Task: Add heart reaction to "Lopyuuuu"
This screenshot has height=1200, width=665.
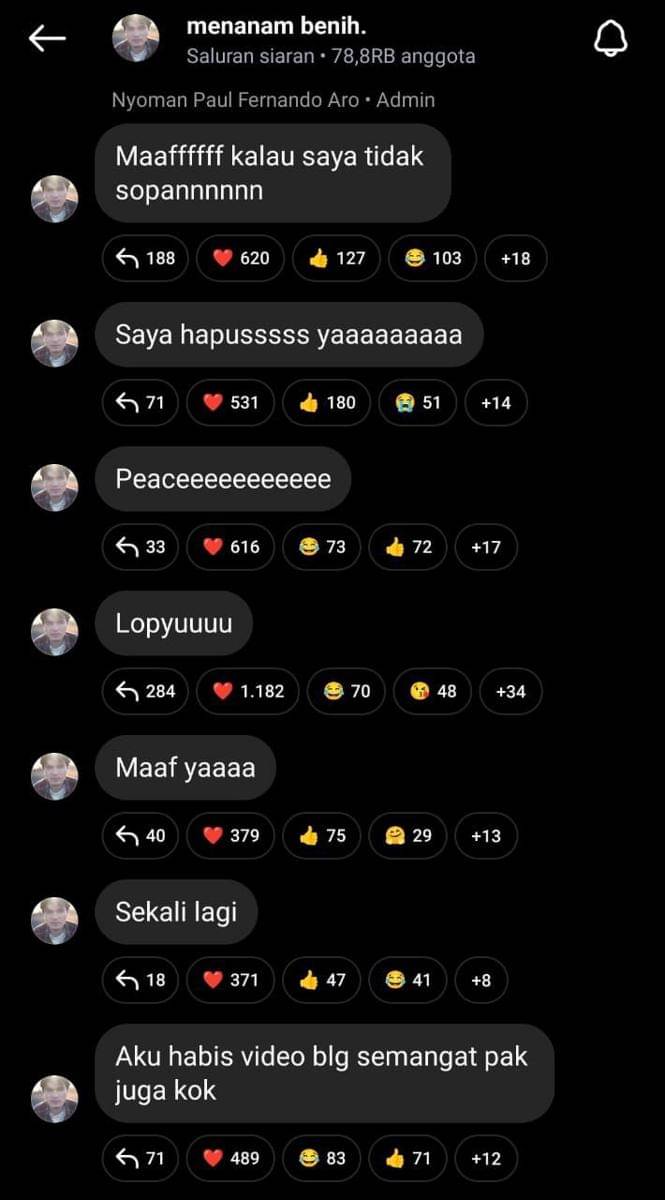Action: coord(247,691)
